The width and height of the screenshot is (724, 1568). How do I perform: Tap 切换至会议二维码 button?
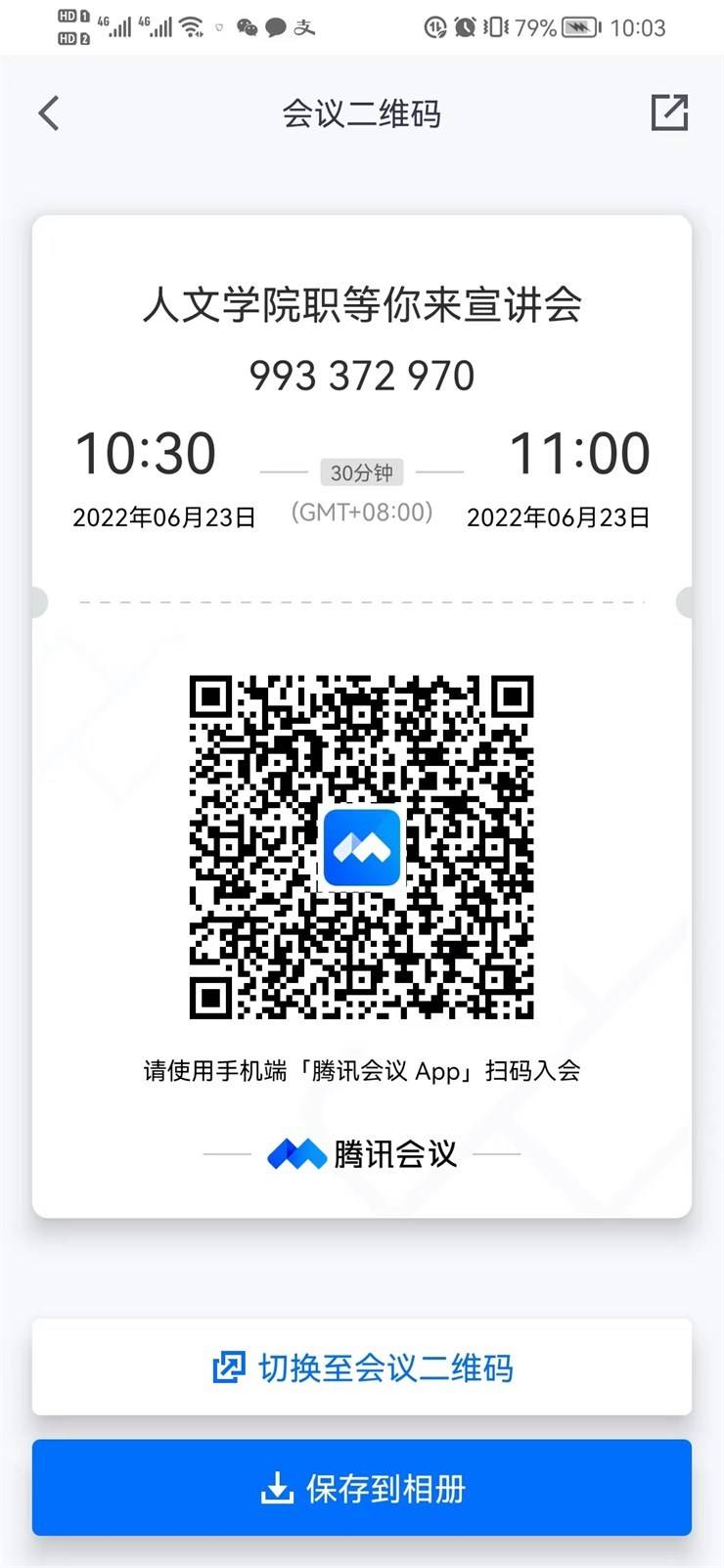(x=362, y=1366)
